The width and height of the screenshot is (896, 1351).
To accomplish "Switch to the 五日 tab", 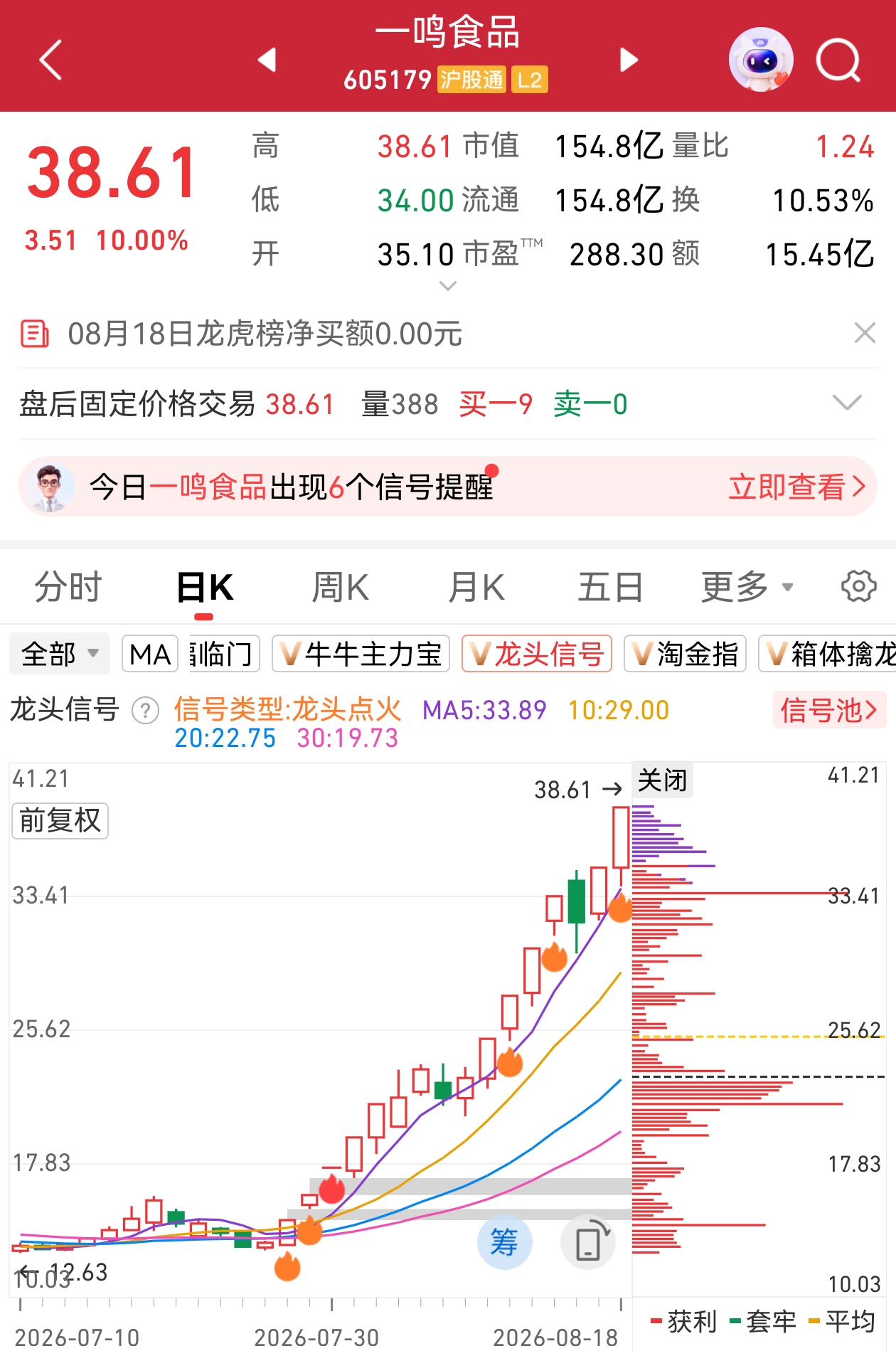I will (610, 588).
